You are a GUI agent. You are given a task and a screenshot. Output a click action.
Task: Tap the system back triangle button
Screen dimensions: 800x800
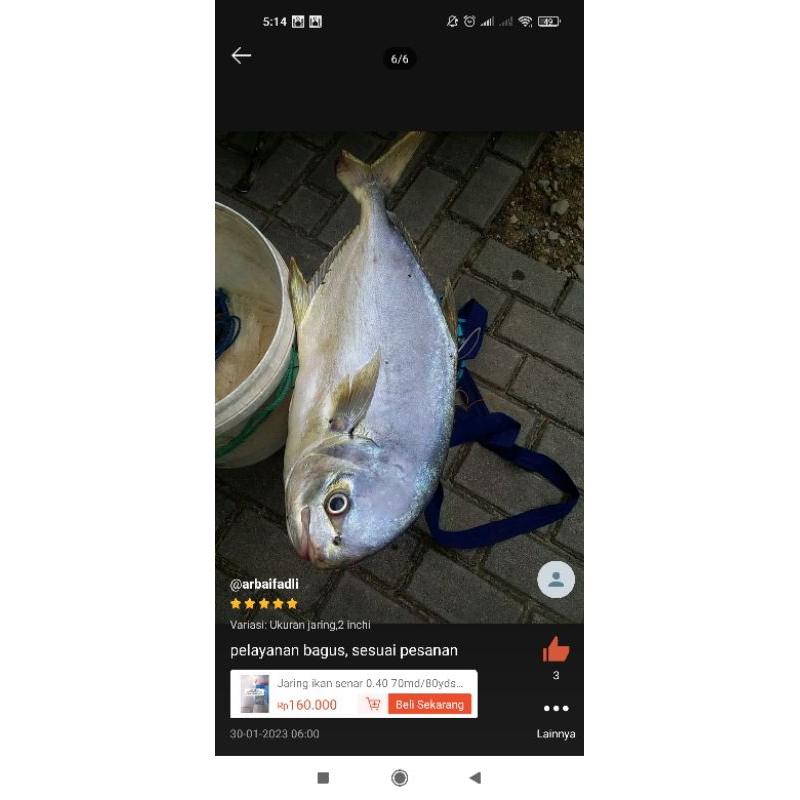475,778
